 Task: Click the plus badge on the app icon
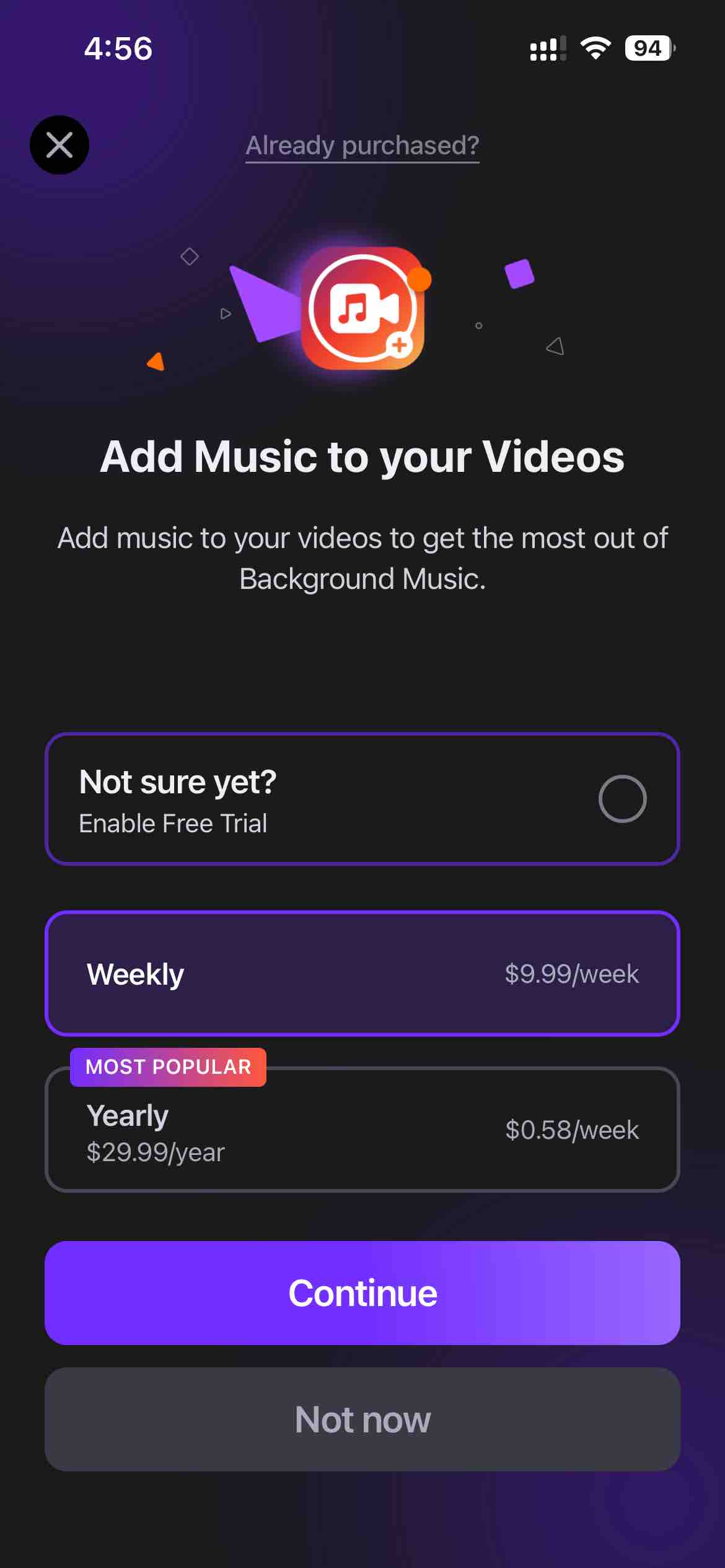pyautogui.click(x=401, y=344)
